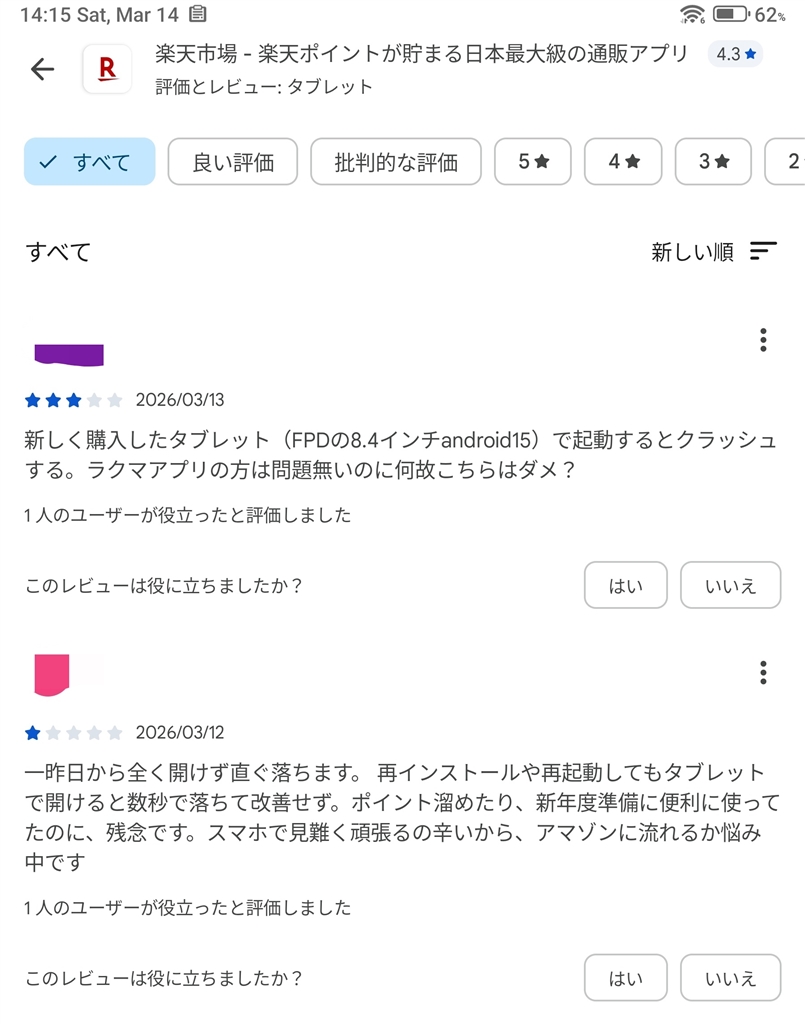Open overflow menu on the 2026/03/13 review
Viewport: 805px width, 1024px height.
click(x=763, y=340)
